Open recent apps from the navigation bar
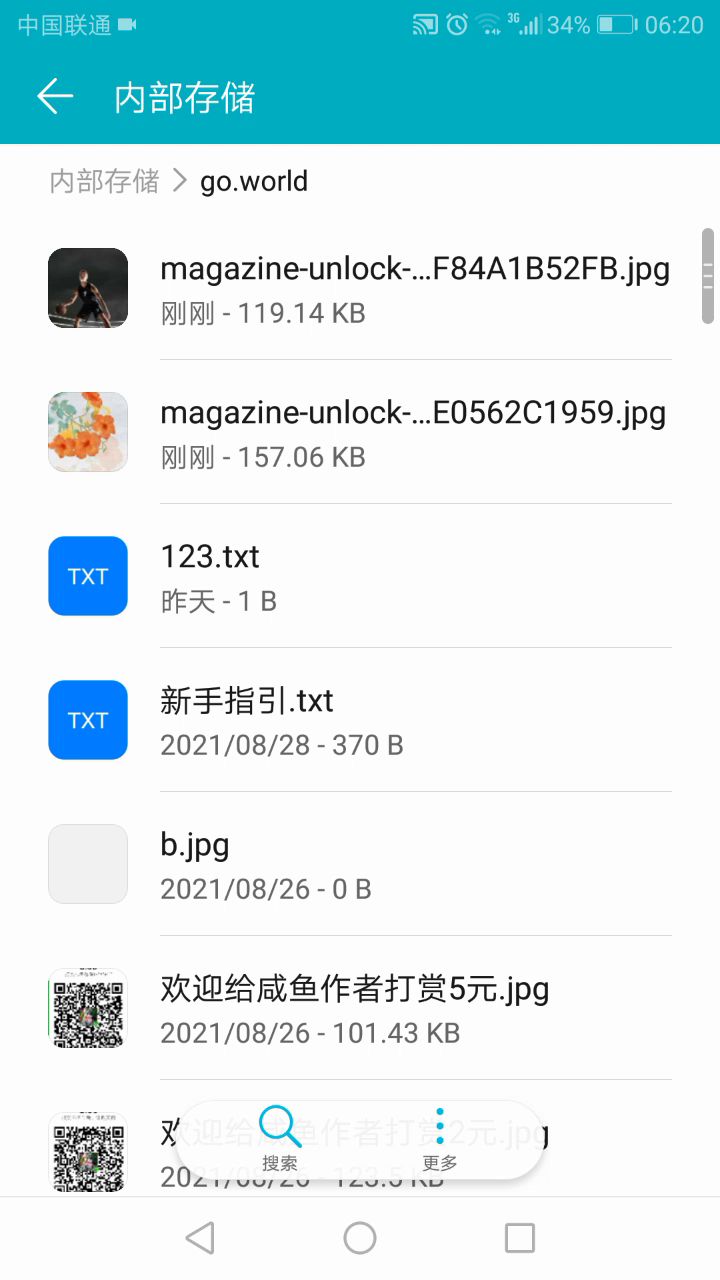This screenshot has width=720, height=1280. [520, 1238]
